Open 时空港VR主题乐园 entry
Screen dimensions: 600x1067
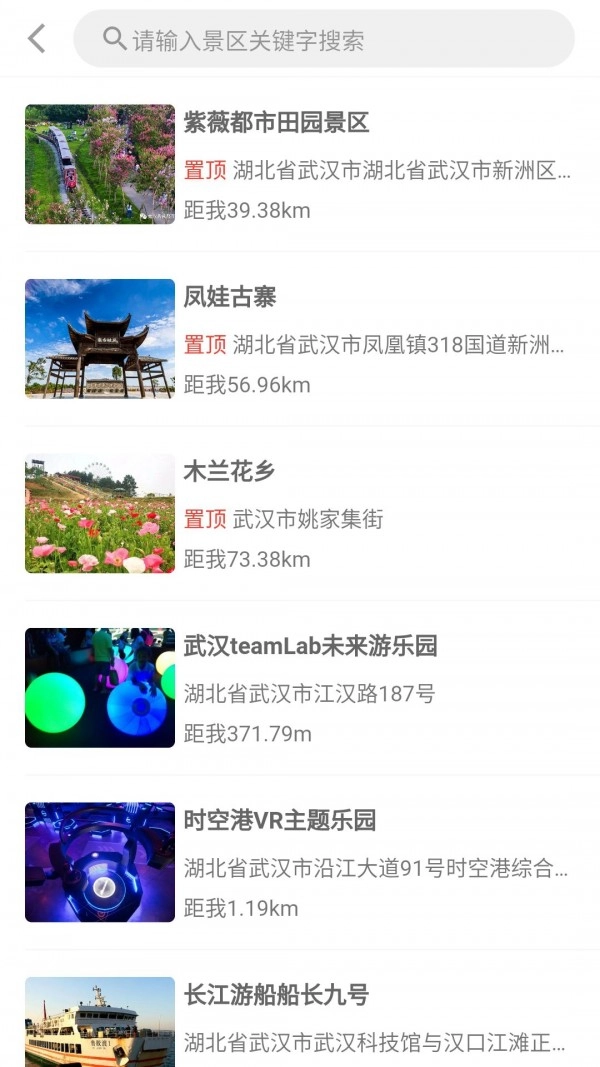pyautogui.click(x=280, y=821)
